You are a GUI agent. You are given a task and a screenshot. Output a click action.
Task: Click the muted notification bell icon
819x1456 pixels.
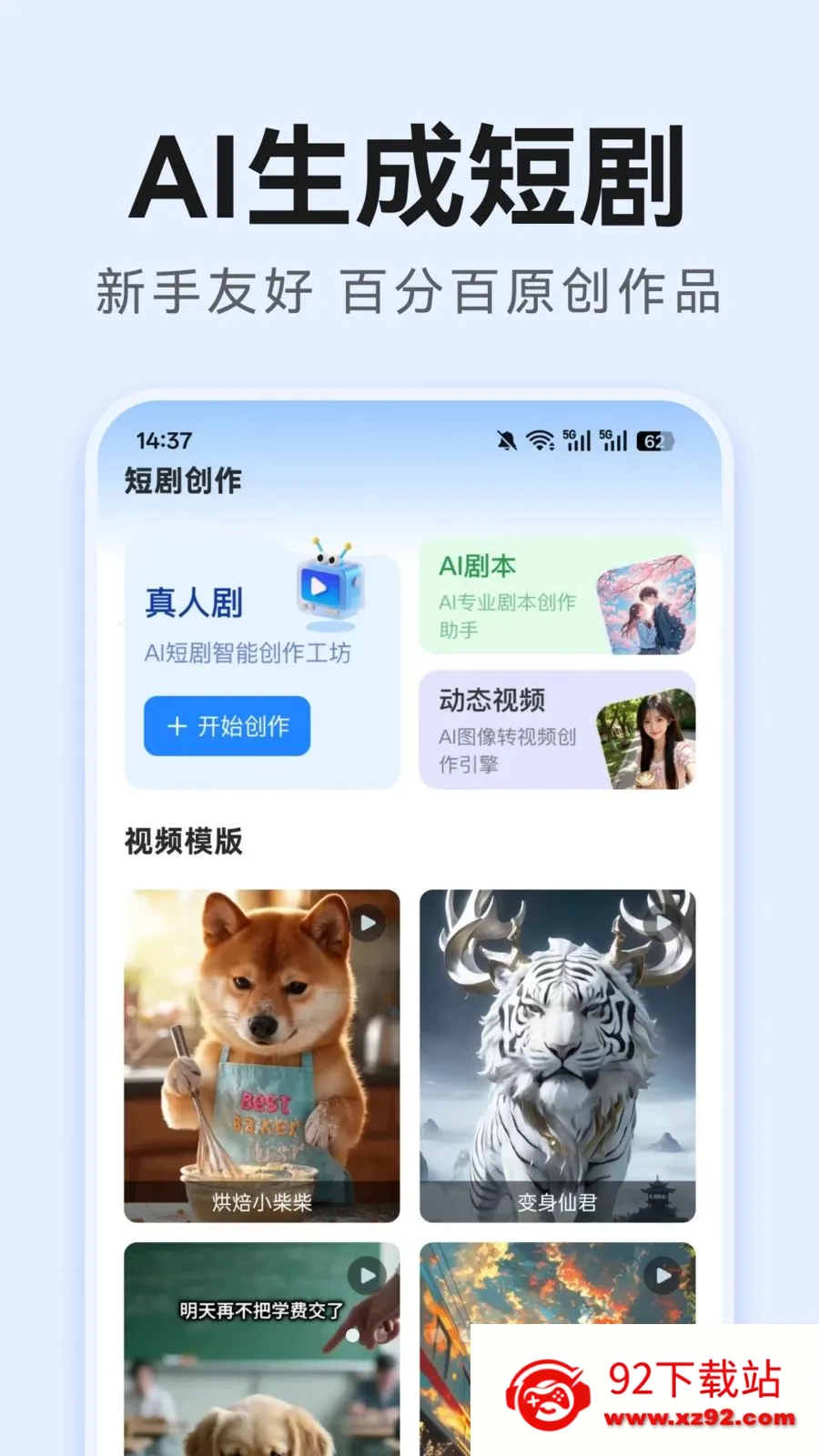(x=507, y=440)
